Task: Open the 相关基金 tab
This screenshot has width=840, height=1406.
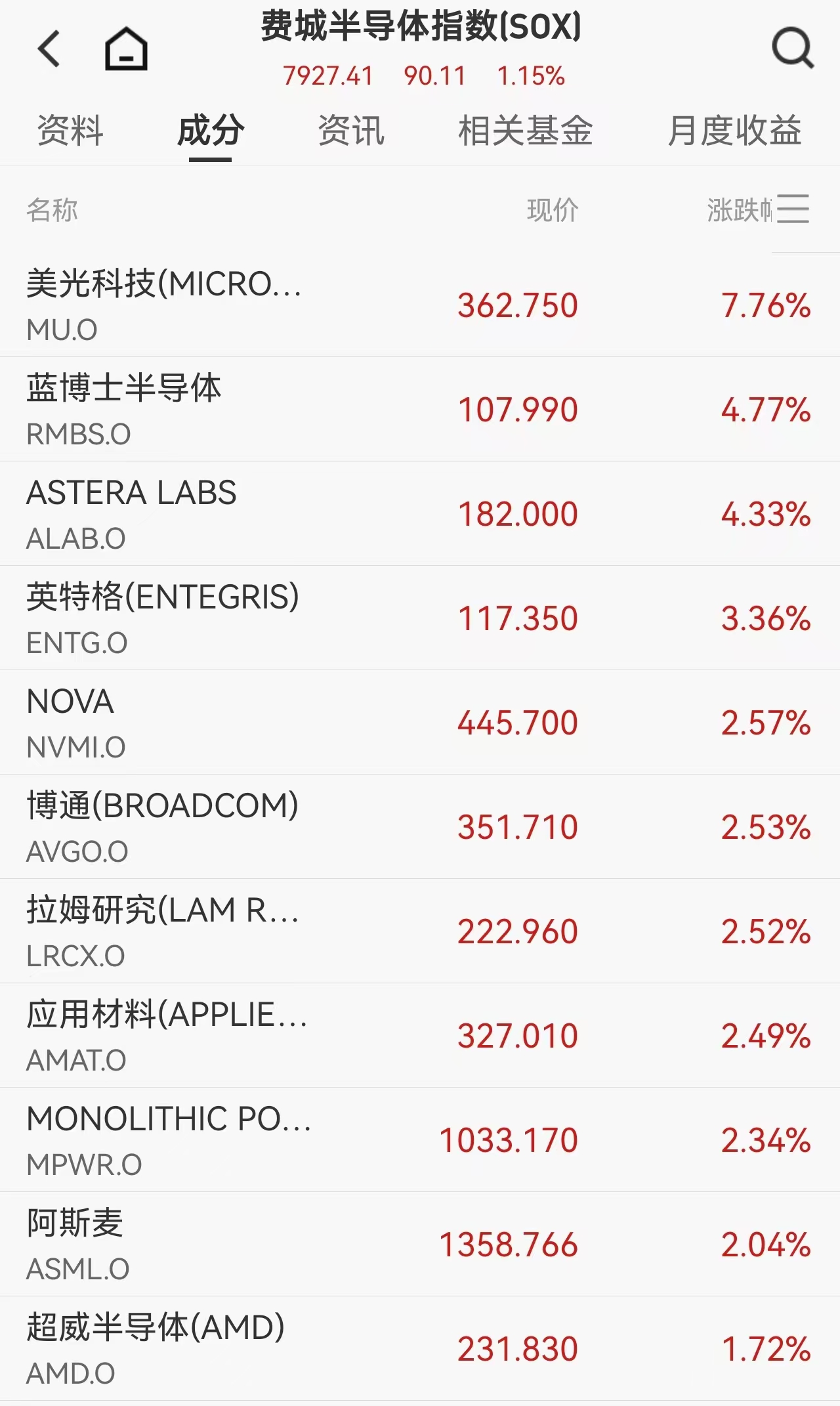Action: tap(525, 130)
